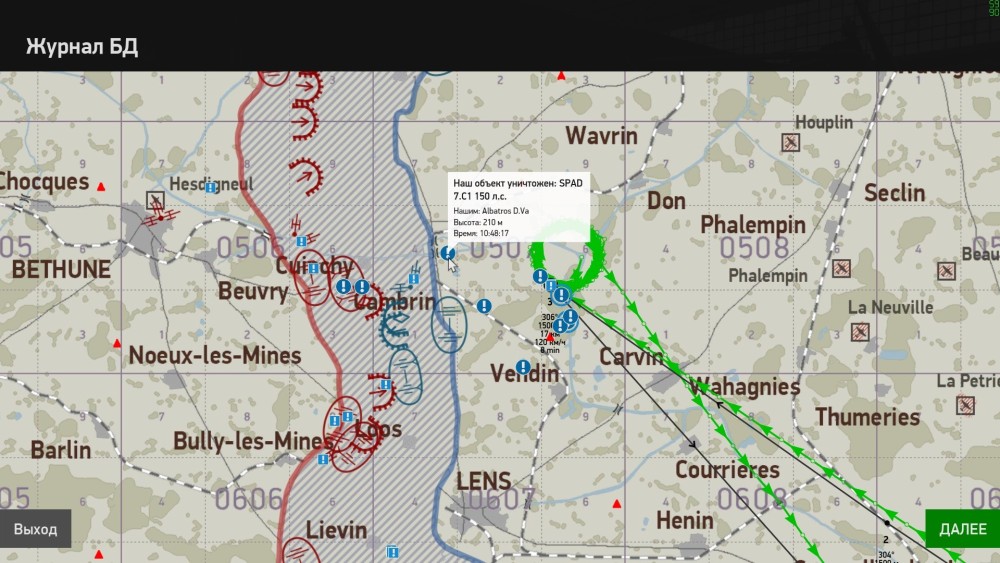The height and width of the screenshot is (563, 1000).
Task: Tap the Выход button to exit
Action: 35,529
